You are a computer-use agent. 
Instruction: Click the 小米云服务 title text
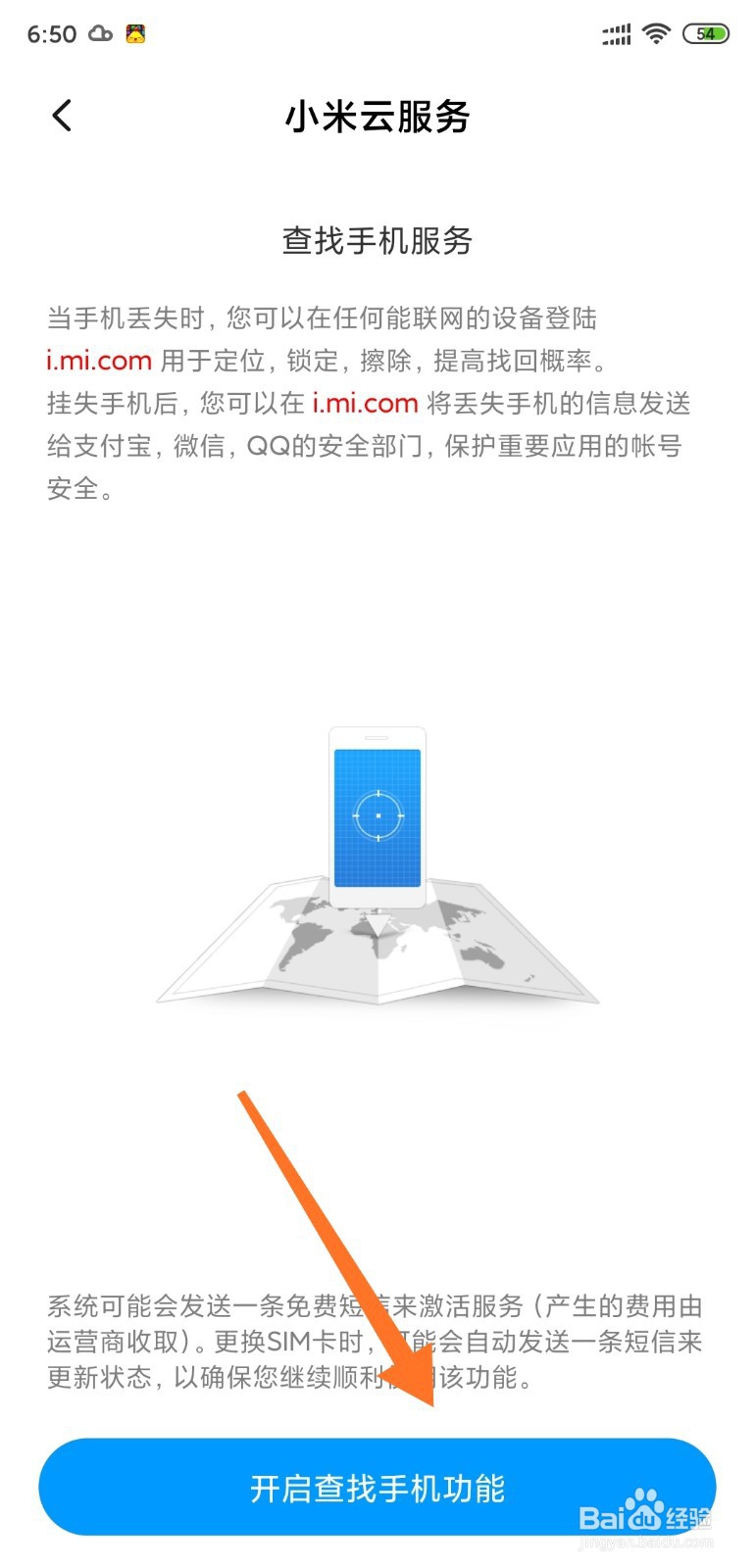tap(377, 116)
